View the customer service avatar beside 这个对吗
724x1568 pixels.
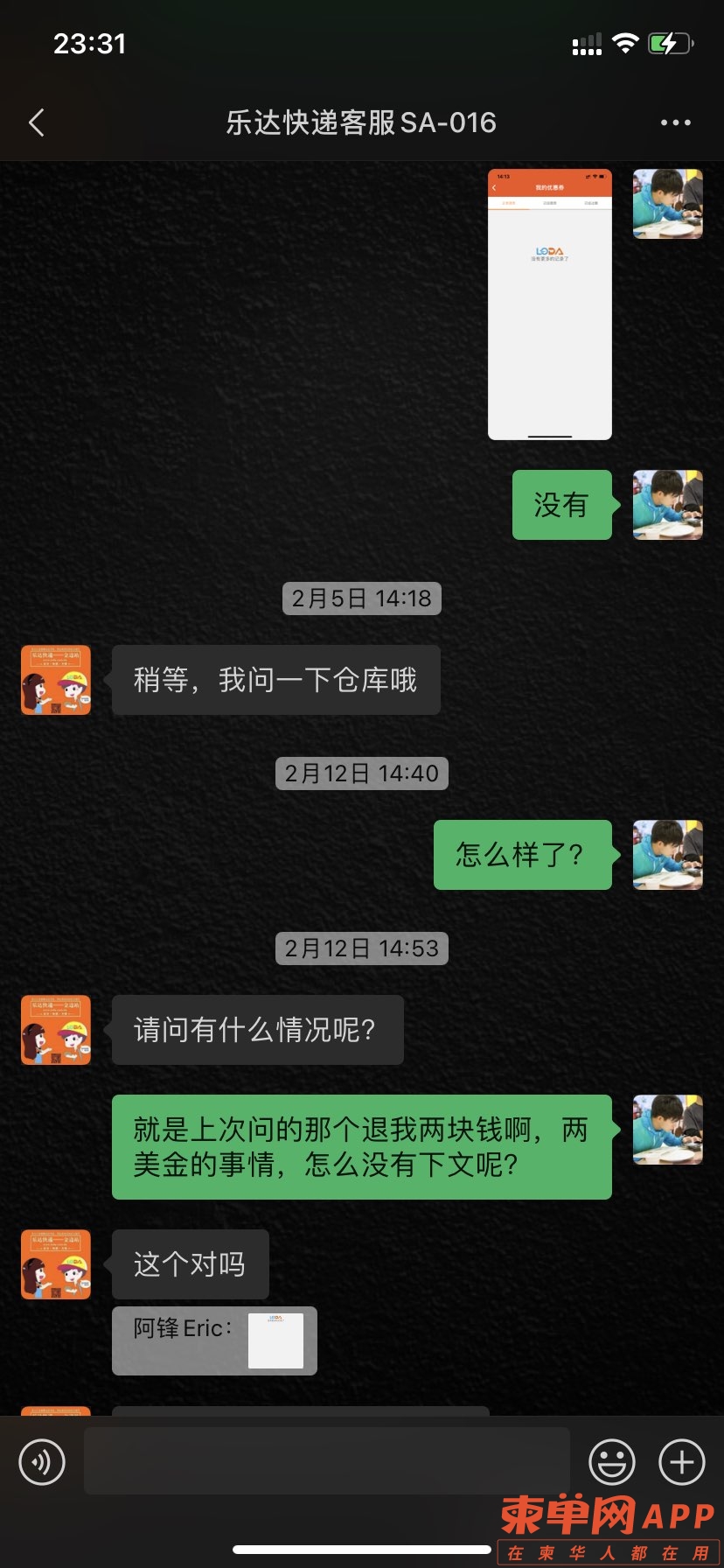point(56,1264)
